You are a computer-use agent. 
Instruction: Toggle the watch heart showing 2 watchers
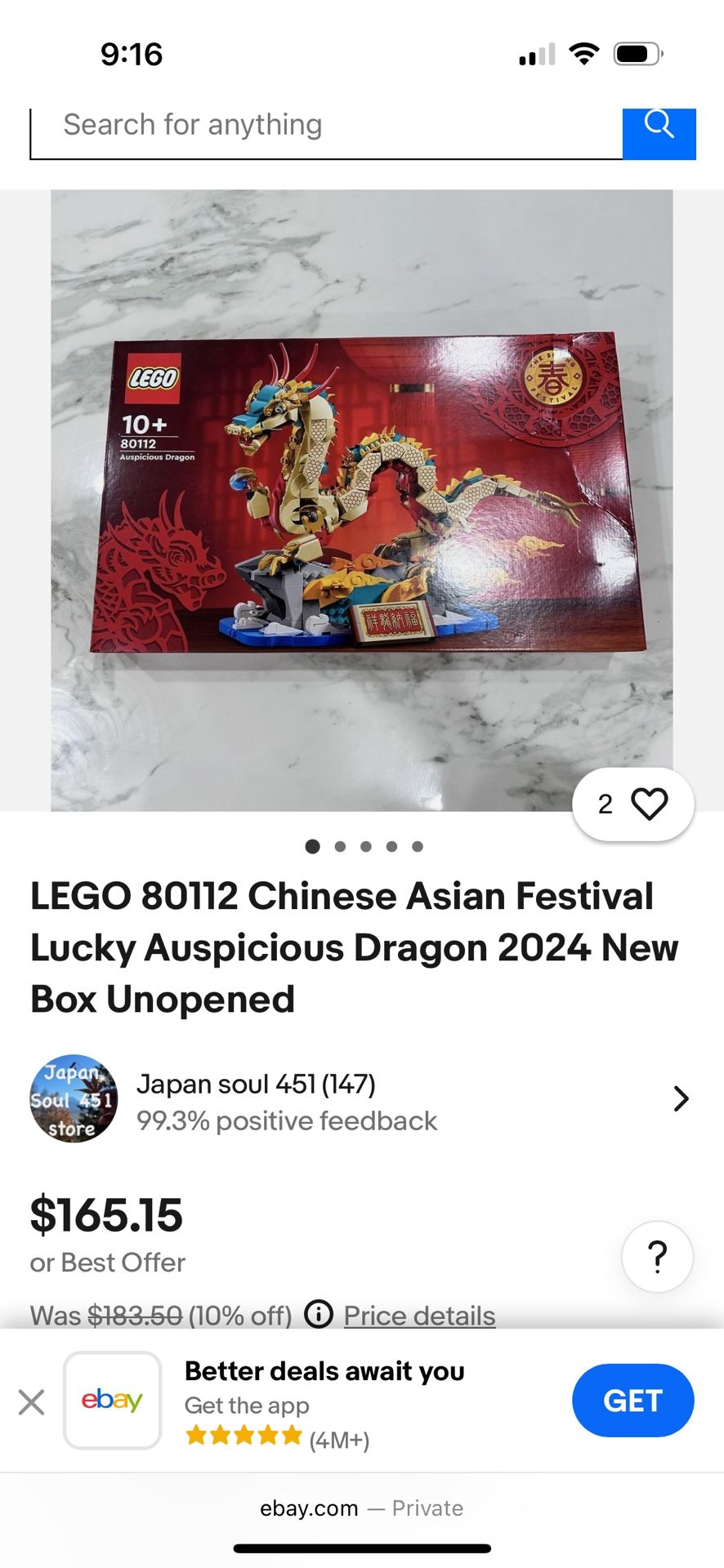633,804
